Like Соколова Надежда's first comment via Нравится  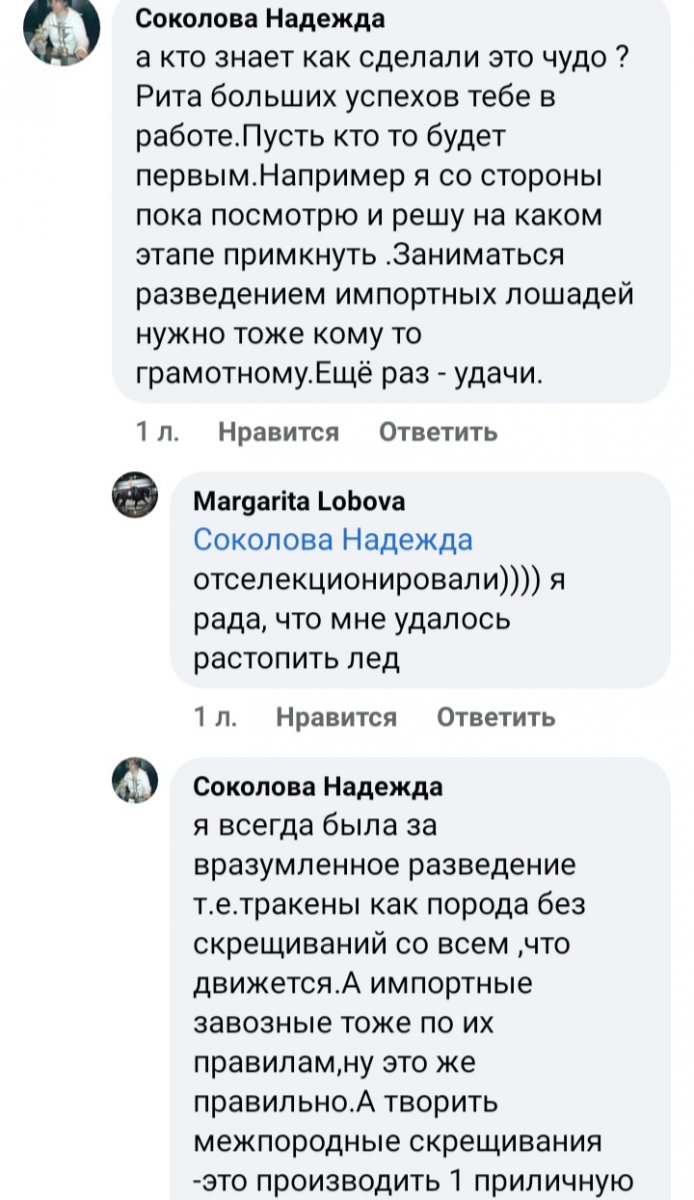pyautogui.click(x=278, y=432)
